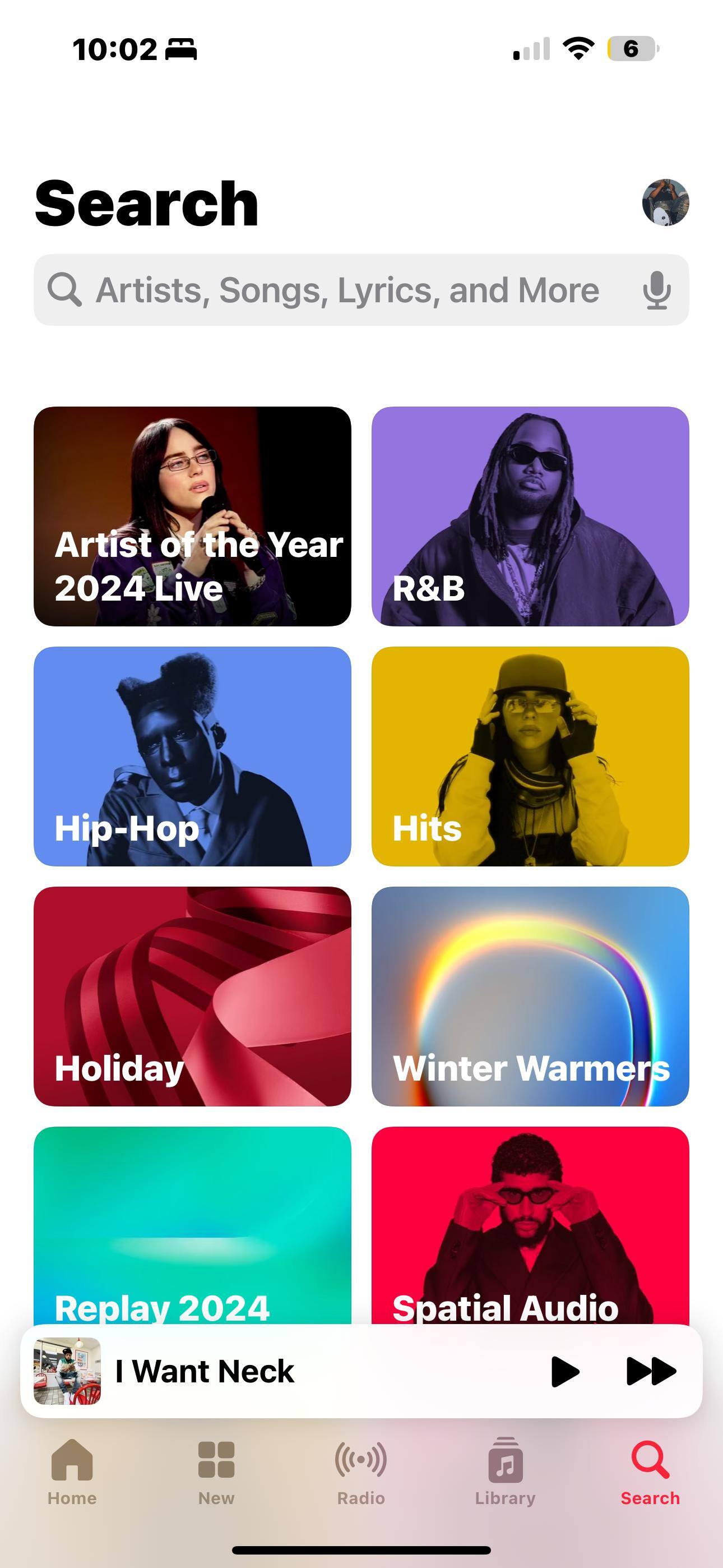Viewport: 723px width, 1568px height.
Task: Tap the Artists, Songs, Lyrics search field
Action: (347, 290)
